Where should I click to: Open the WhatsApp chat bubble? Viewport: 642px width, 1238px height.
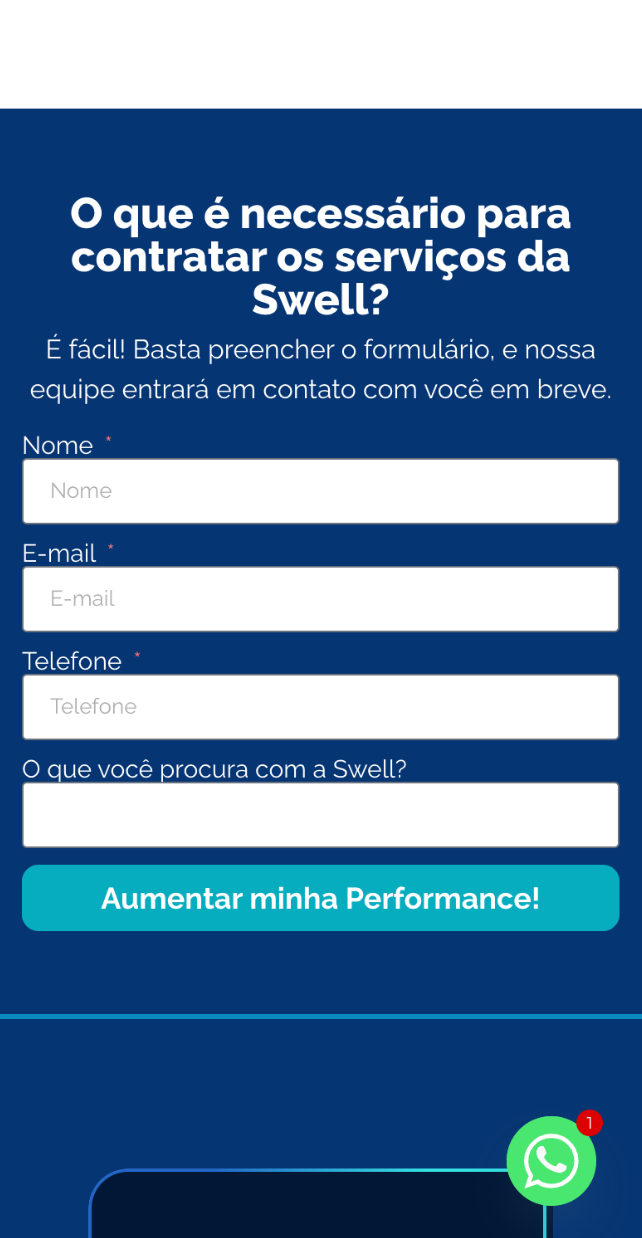551,1161
